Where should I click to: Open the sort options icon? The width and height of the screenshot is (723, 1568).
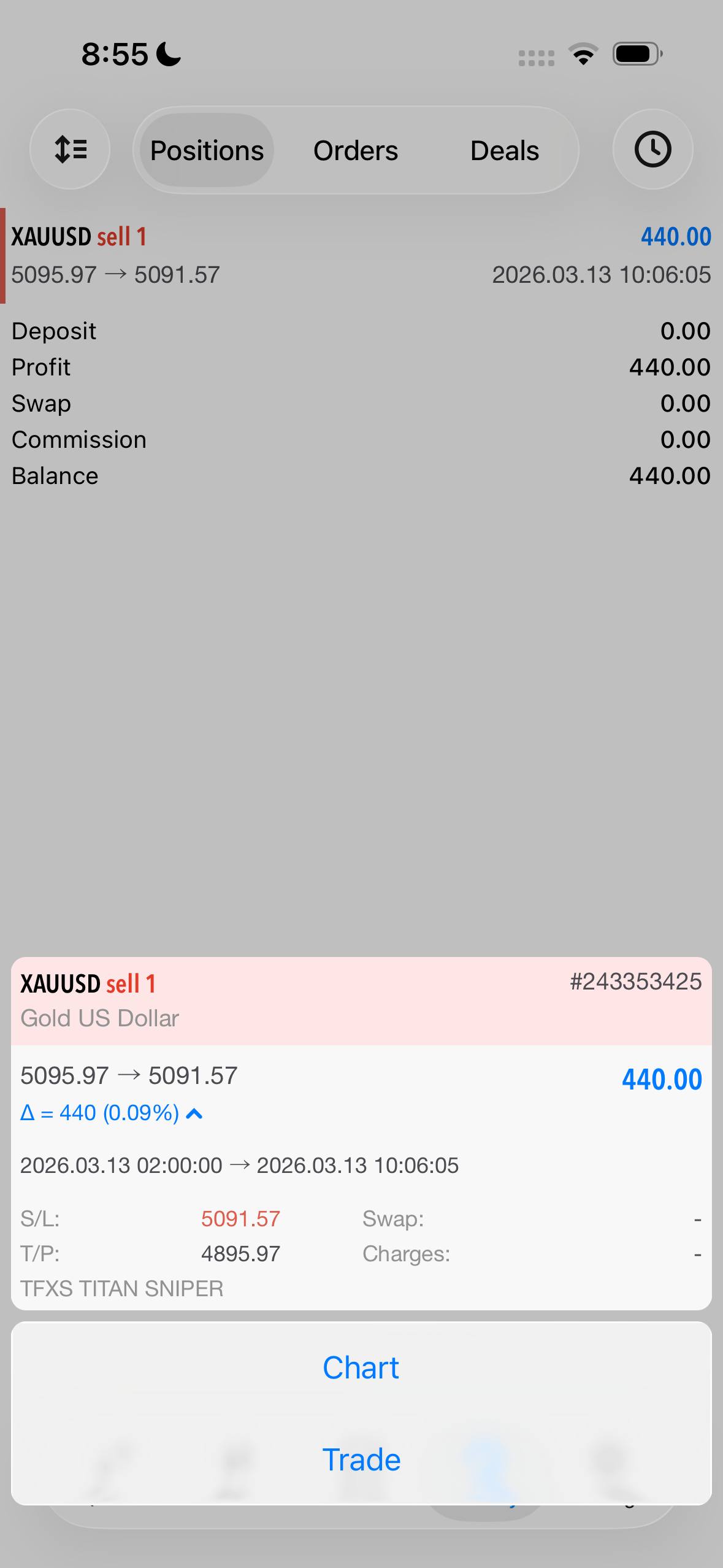[x=70, y=149]
